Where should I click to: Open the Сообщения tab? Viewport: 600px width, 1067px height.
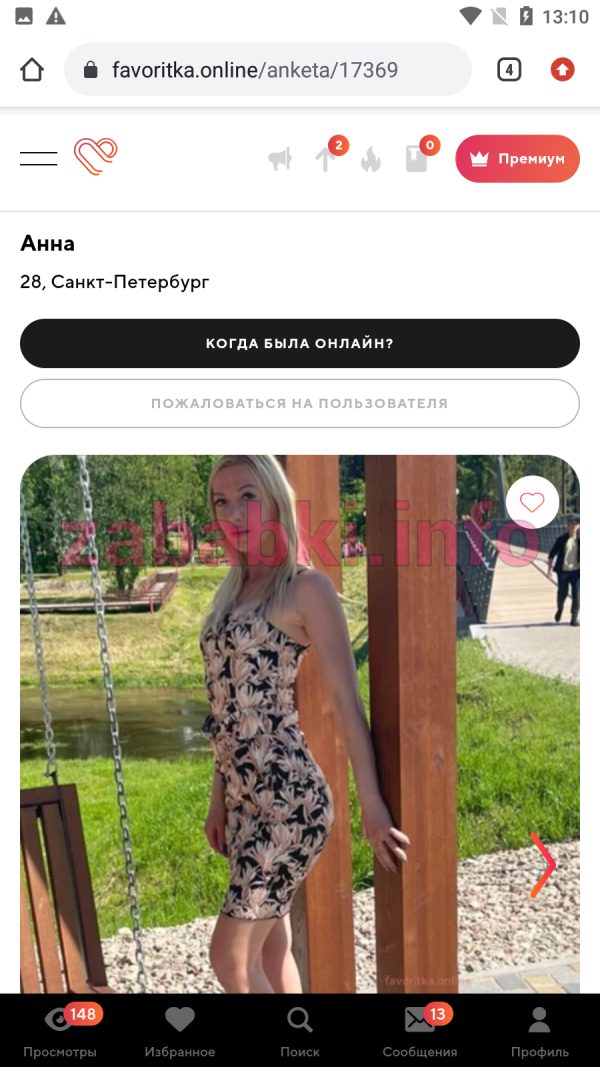[x=420, y=1031]
